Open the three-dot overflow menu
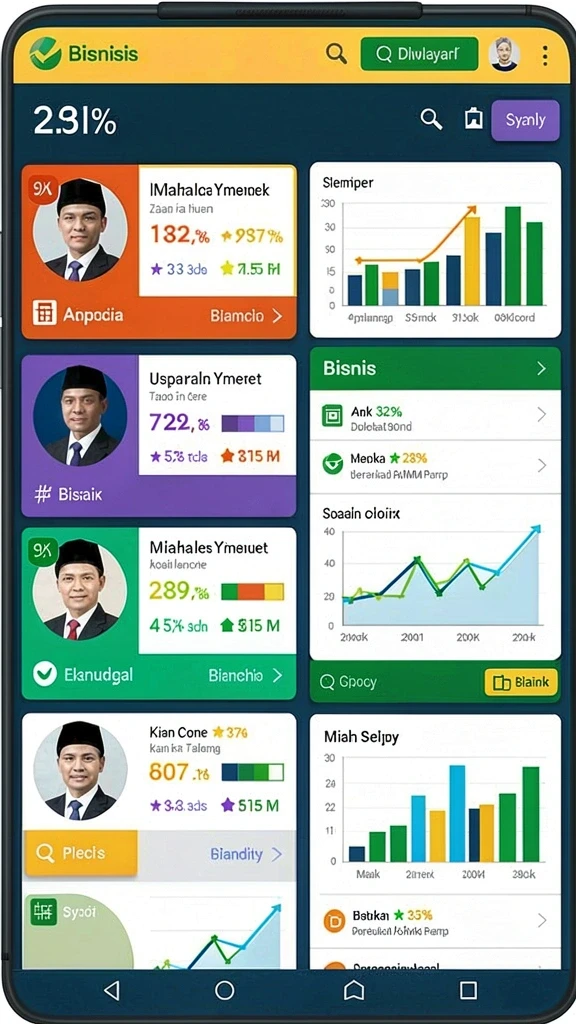The image size is (576, 1024). pos(545,55)
